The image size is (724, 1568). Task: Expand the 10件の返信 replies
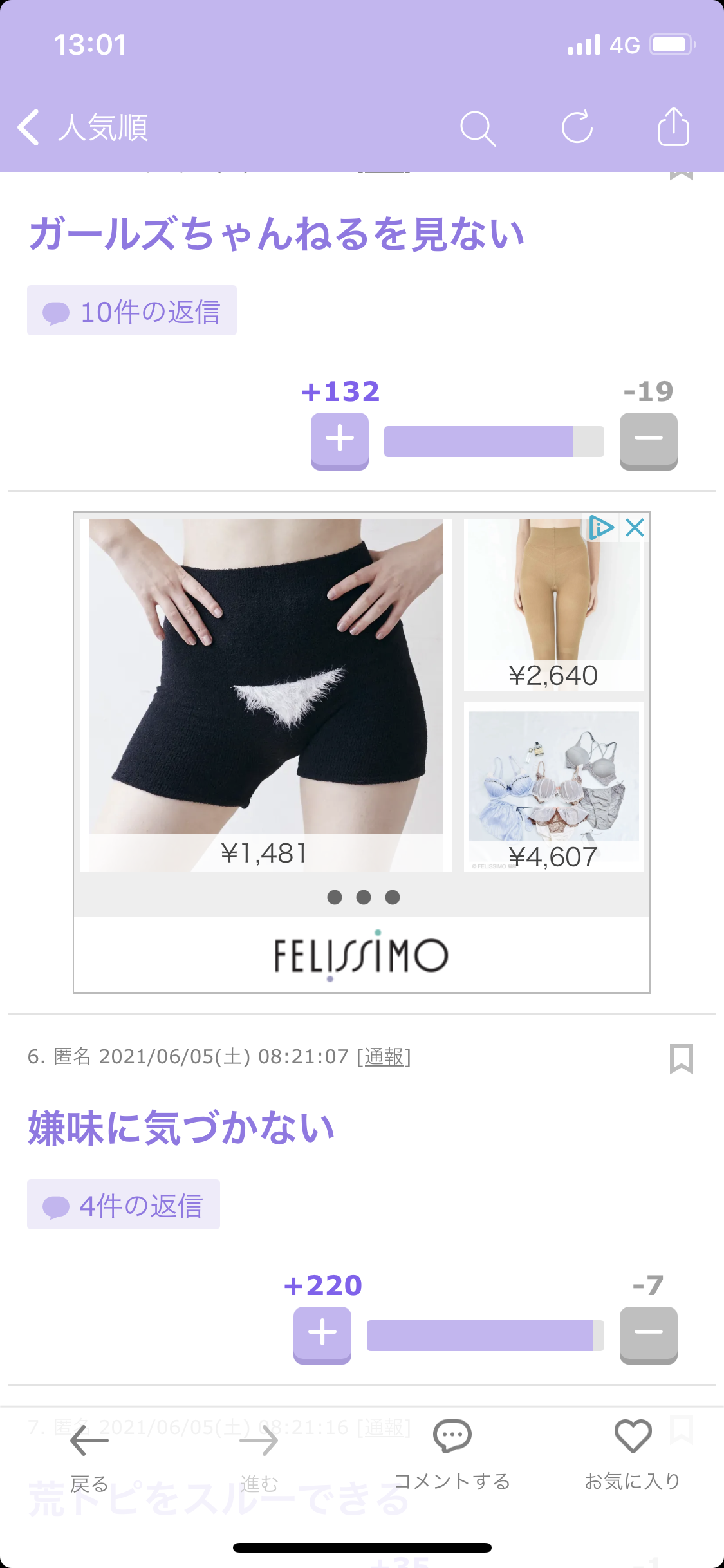point(131,311)
